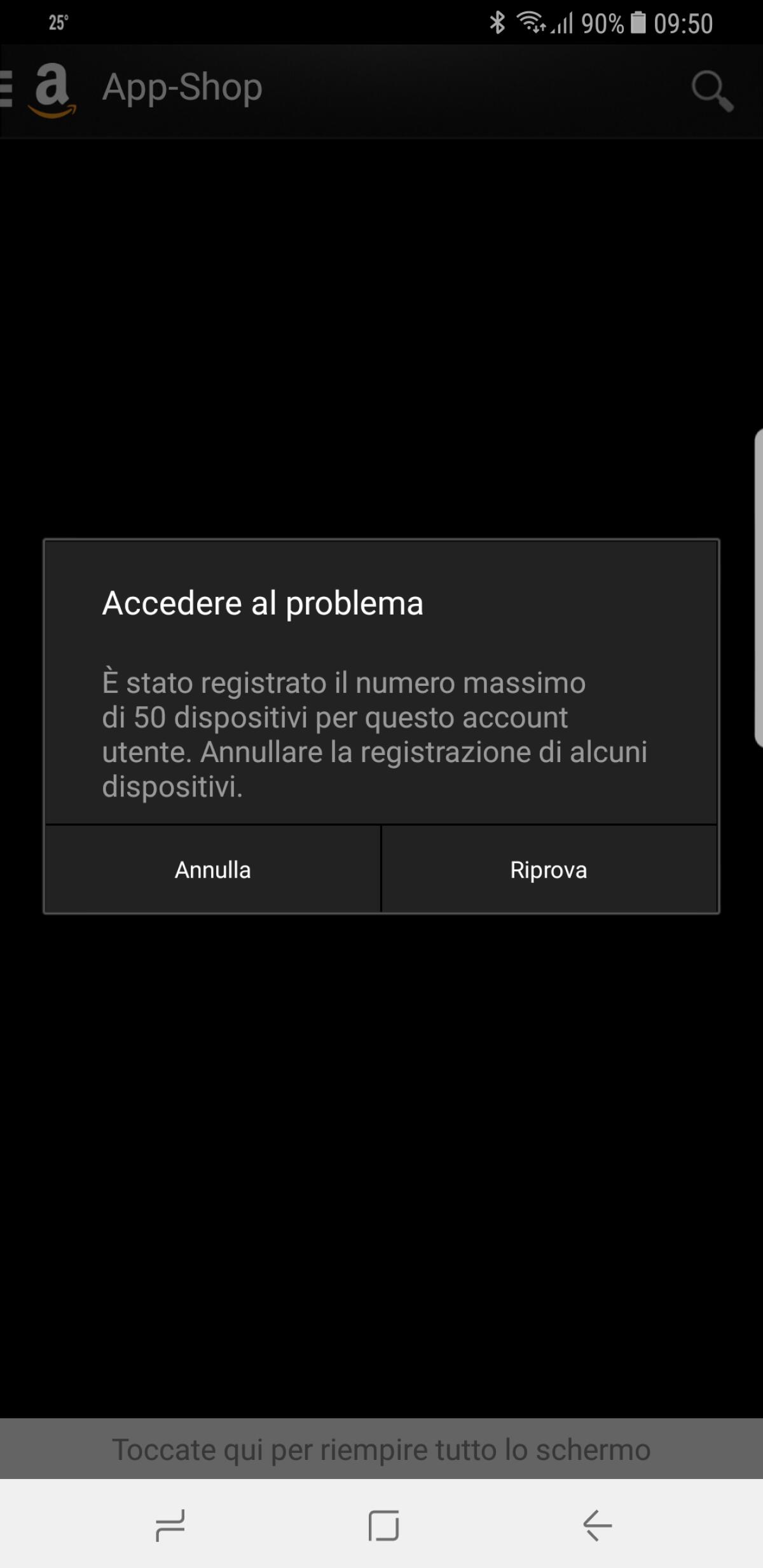Open the App-Shop search
Screen dimensions: 763x1568
[713, 89]
